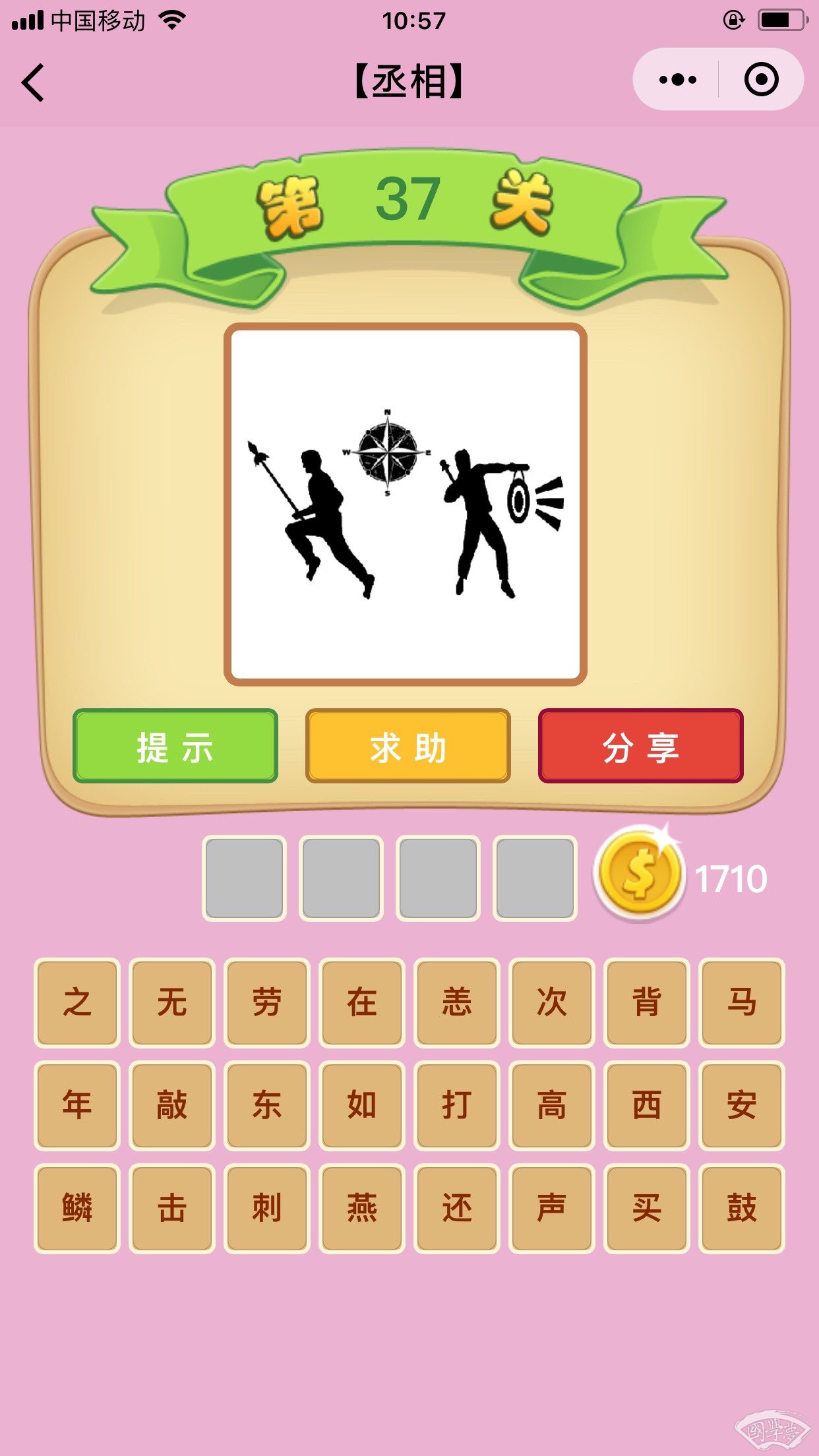Viewport: 819px width, 1456px height.
Task: Select the 高 character tile
Action: (x=551, y=1105)
